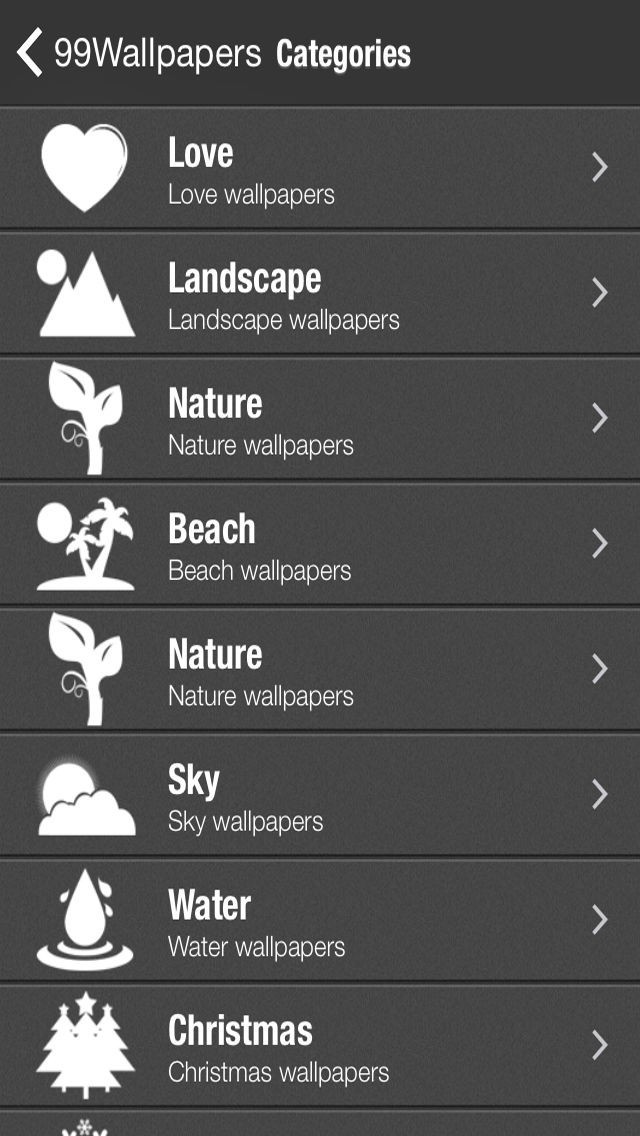Open the Love wallpapers category
This screenshot has height=1136, width=640.
click(x=320, y=168)
